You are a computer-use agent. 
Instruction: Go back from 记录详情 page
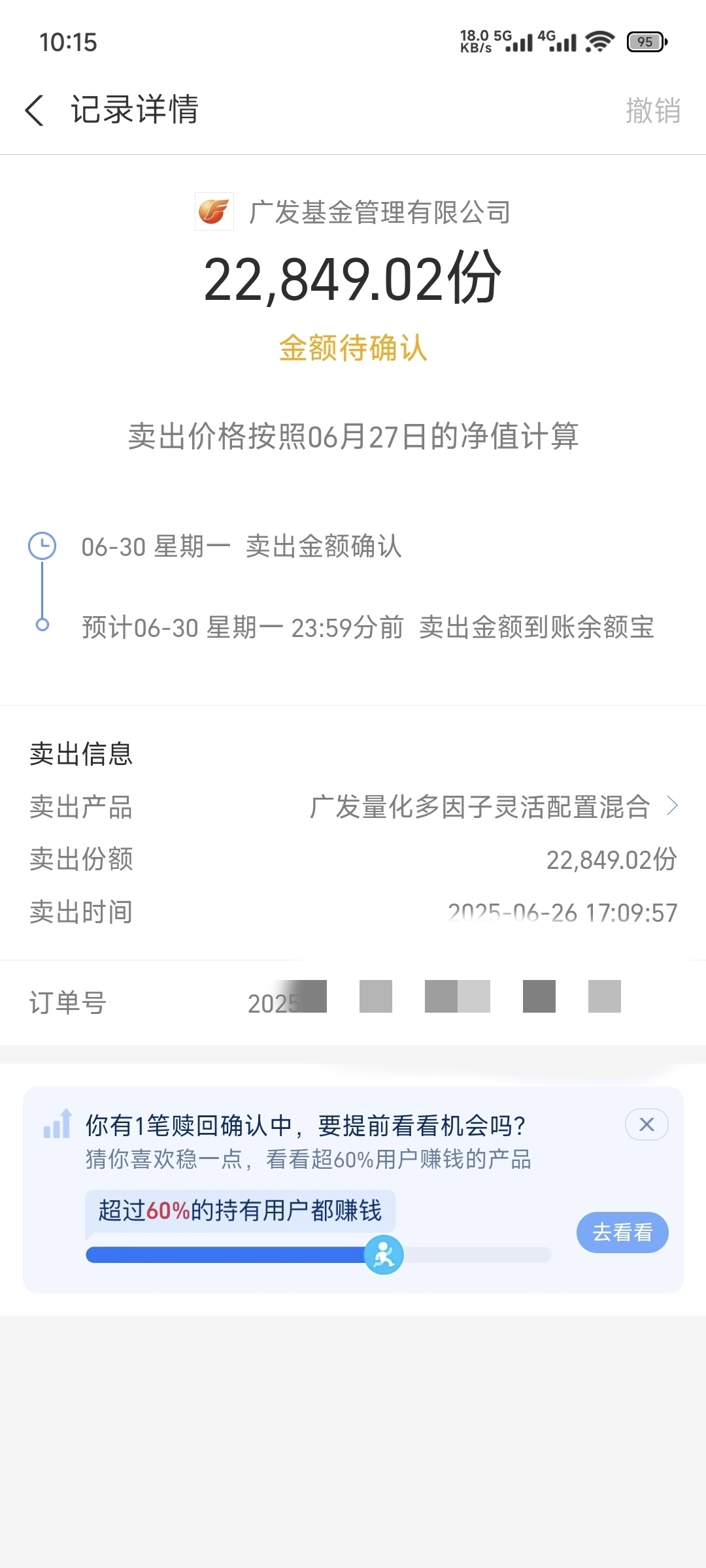point(35,110)
